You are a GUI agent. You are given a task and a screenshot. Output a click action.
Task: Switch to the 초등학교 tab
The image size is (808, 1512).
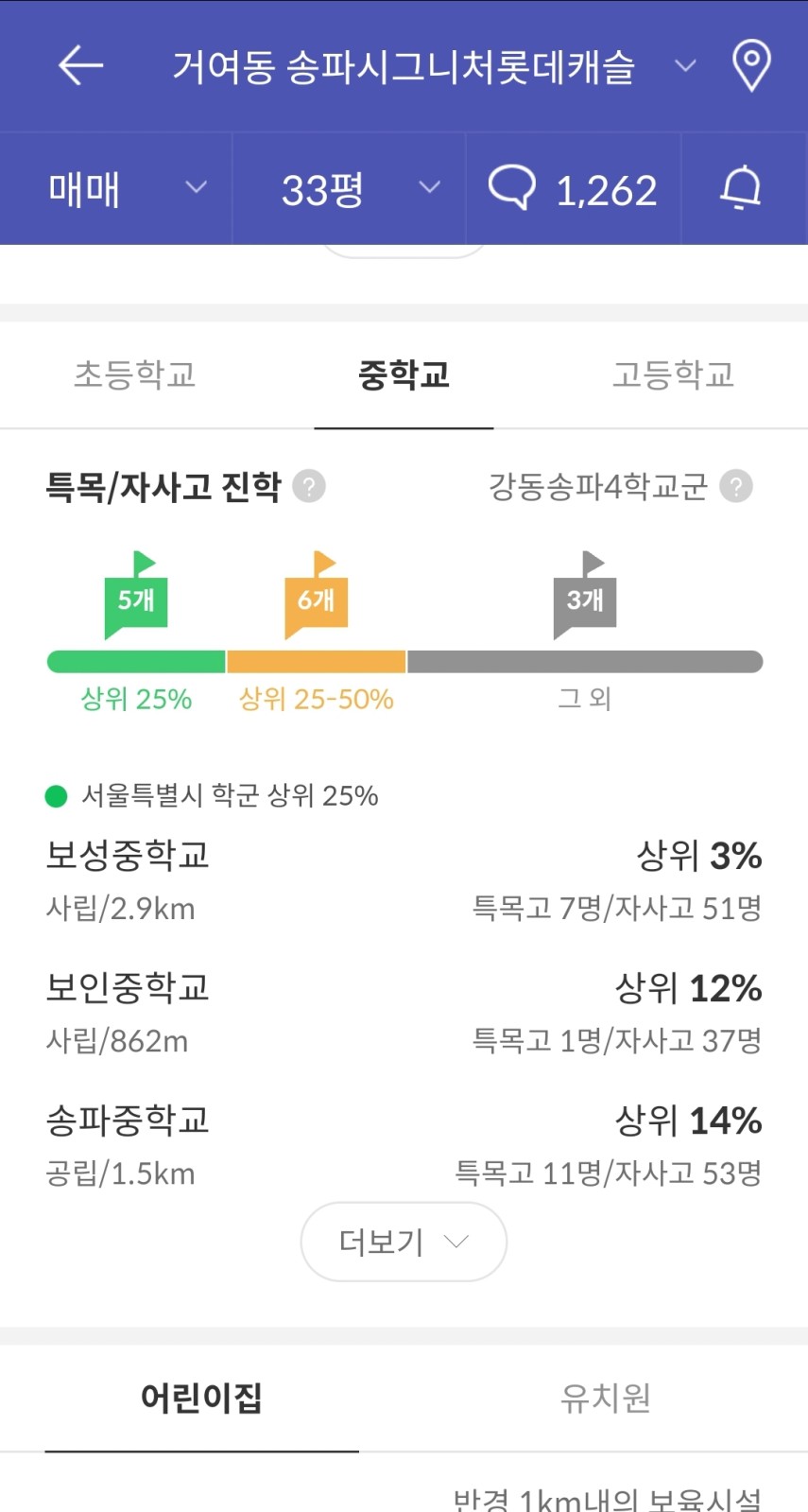tap(135, 374)
